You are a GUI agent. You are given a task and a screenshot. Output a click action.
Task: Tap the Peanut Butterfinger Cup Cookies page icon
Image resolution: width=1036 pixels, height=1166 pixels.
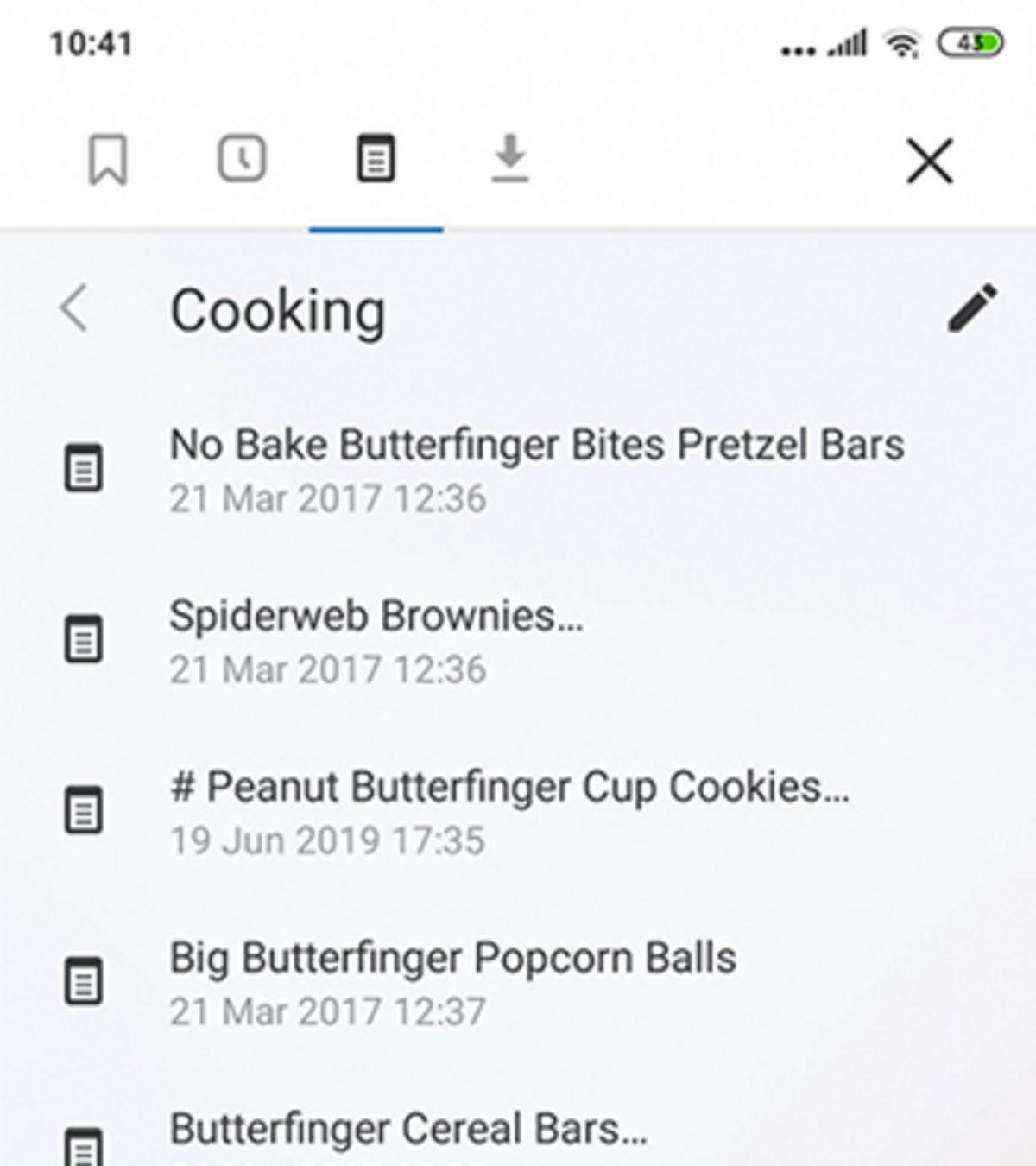click(83, 811)
